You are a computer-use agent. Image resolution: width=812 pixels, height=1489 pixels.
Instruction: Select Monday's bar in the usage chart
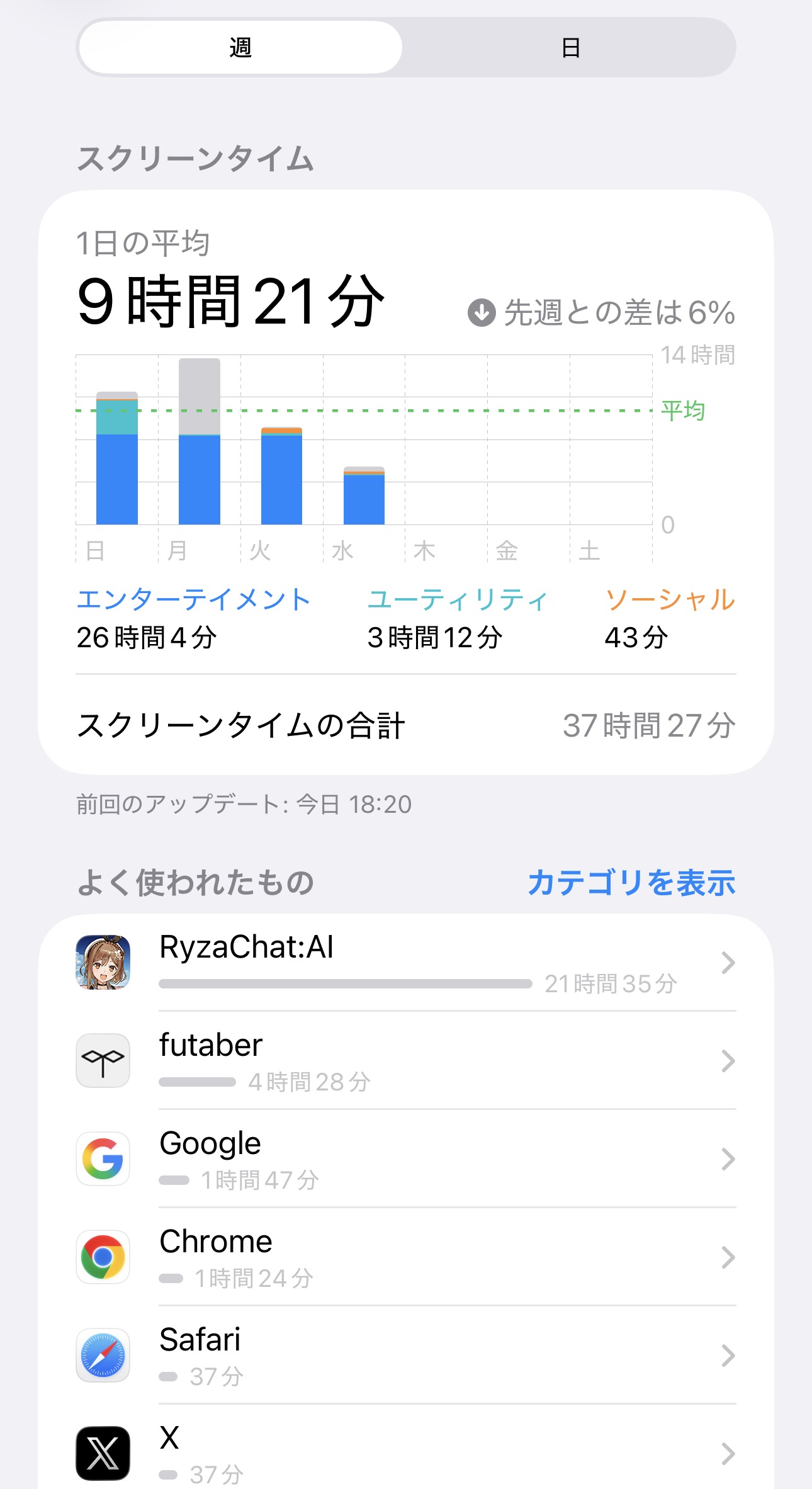(x=200, y=441)
